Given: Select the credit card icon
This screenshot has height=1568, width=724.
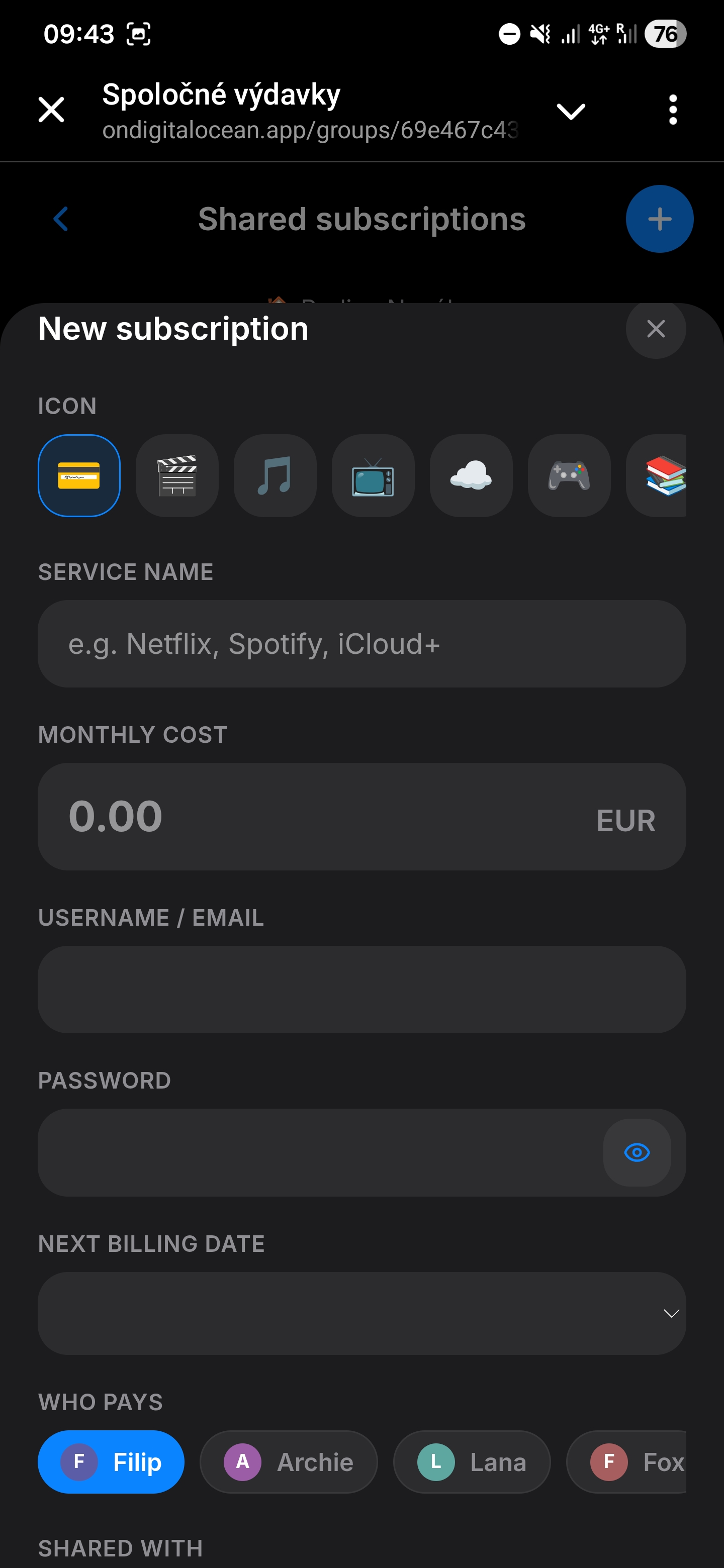Looking at the screenshot, I should (x=79, y=475).
